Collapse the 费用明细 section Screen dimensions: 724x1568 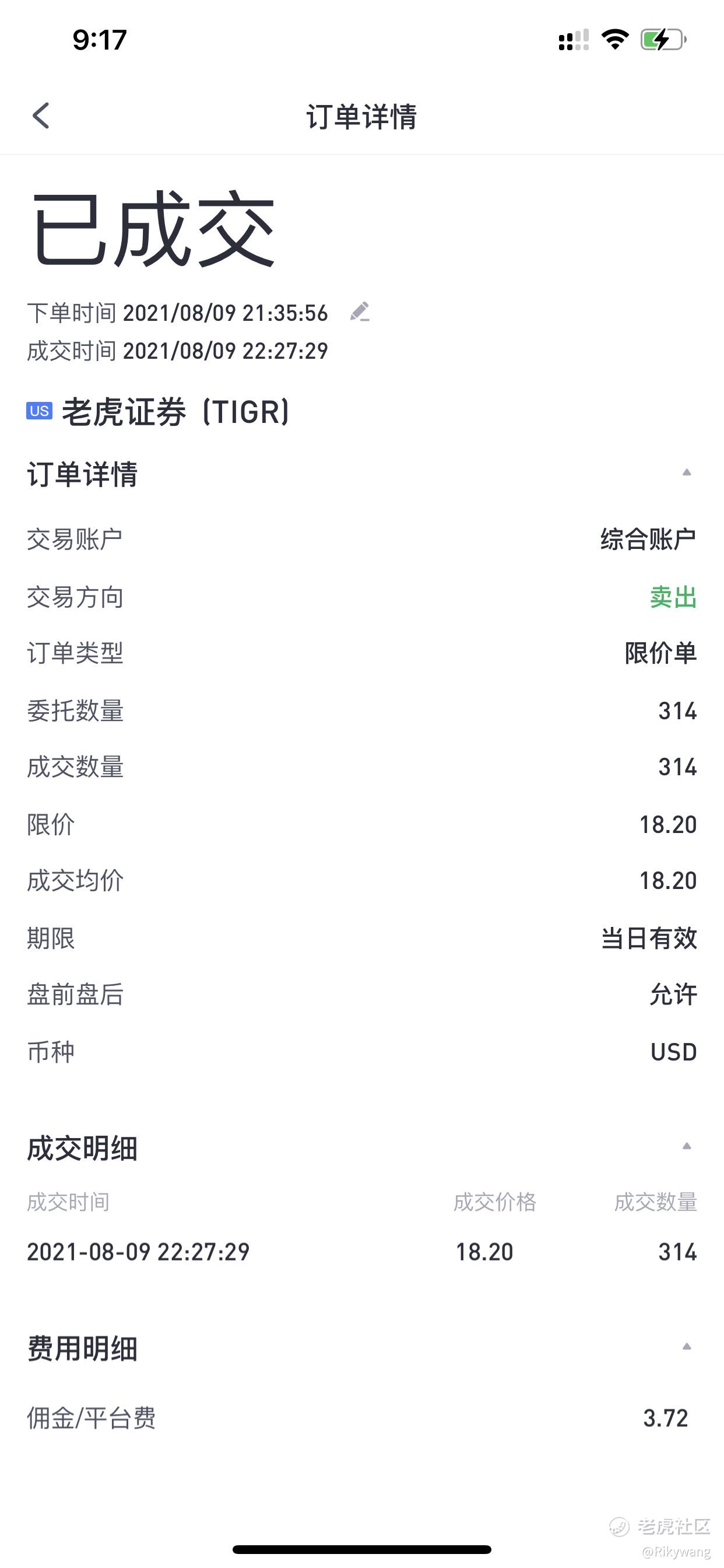[686, 1346]
